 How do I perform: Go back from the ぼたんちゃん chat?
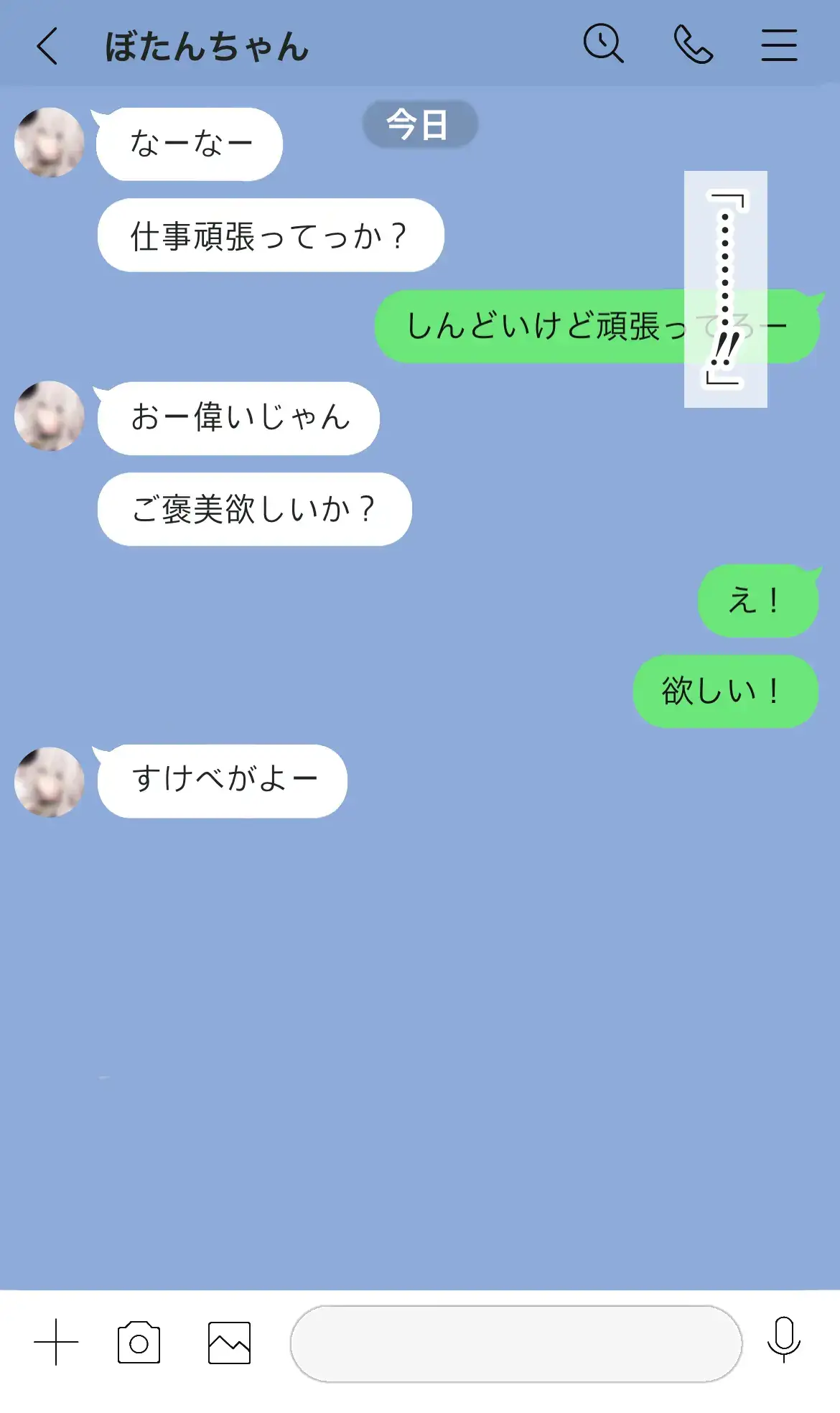pyautogui.click(x=47, y=46)
